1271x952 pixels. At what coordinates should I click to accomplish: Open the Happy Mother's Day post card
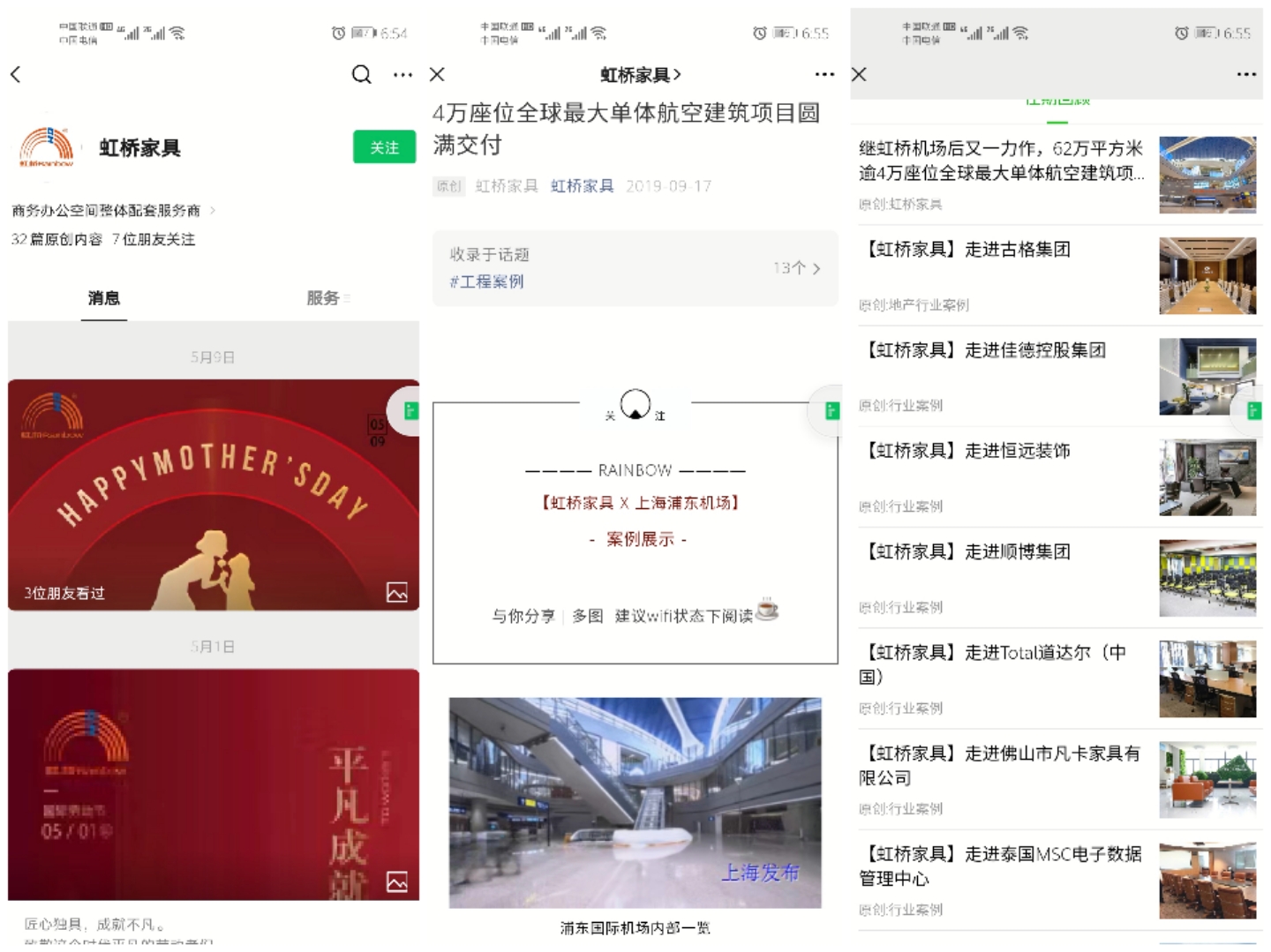tap(213, 495)
